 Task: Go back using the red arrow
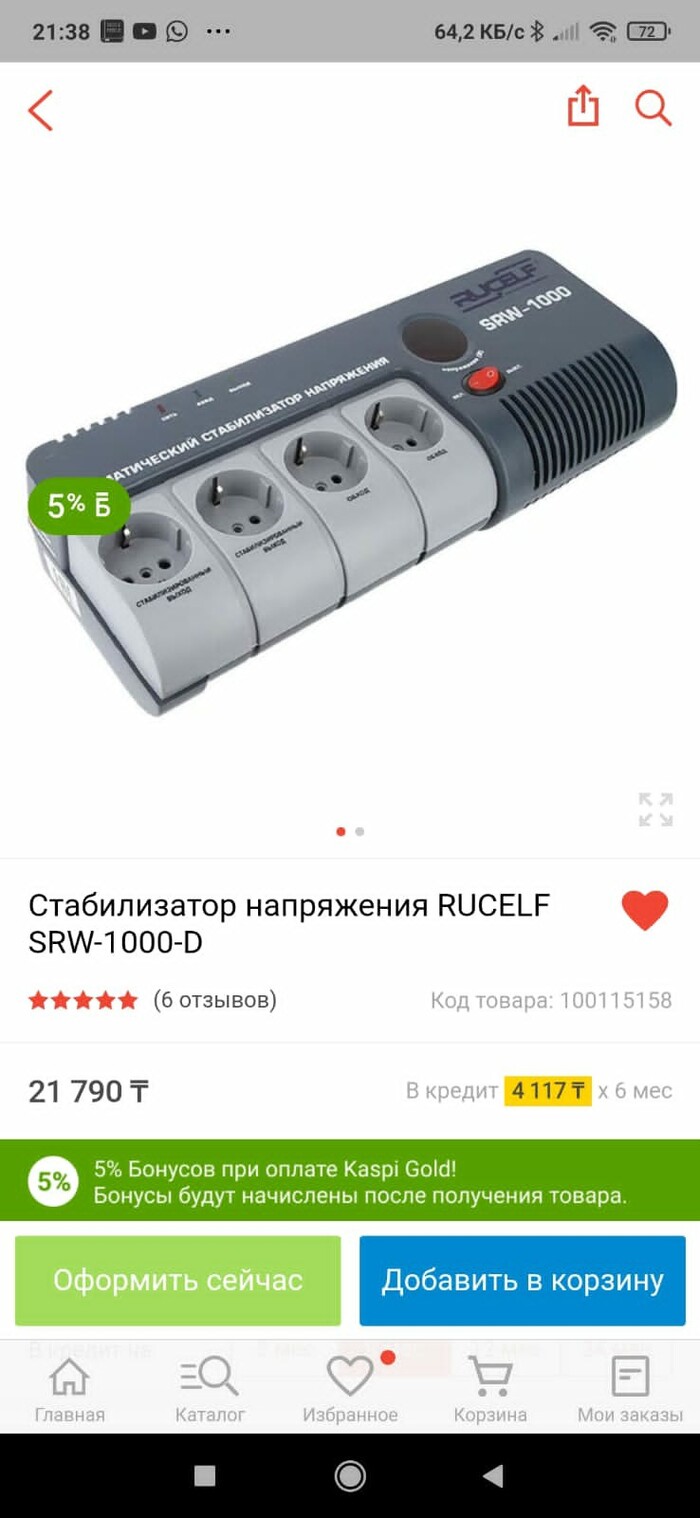tap(40, 110)
